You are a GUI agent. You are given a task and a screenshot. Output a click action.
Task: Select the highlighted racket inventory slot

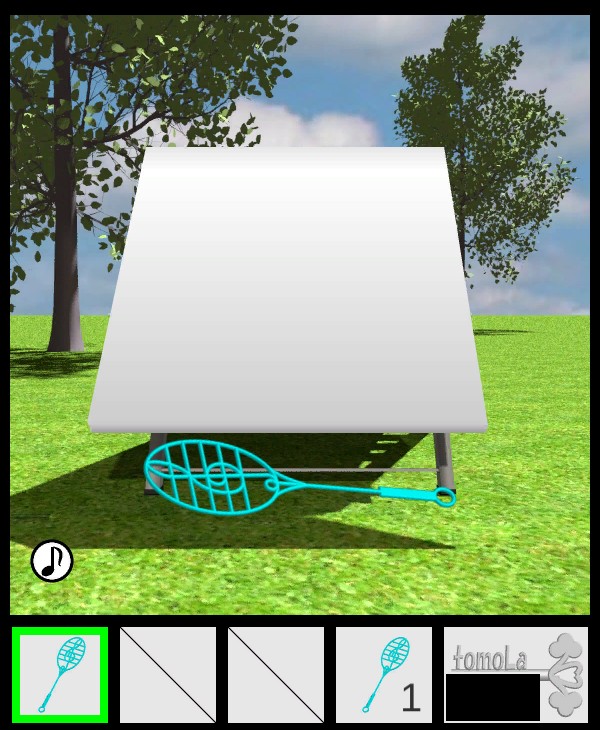coord(60,675)
